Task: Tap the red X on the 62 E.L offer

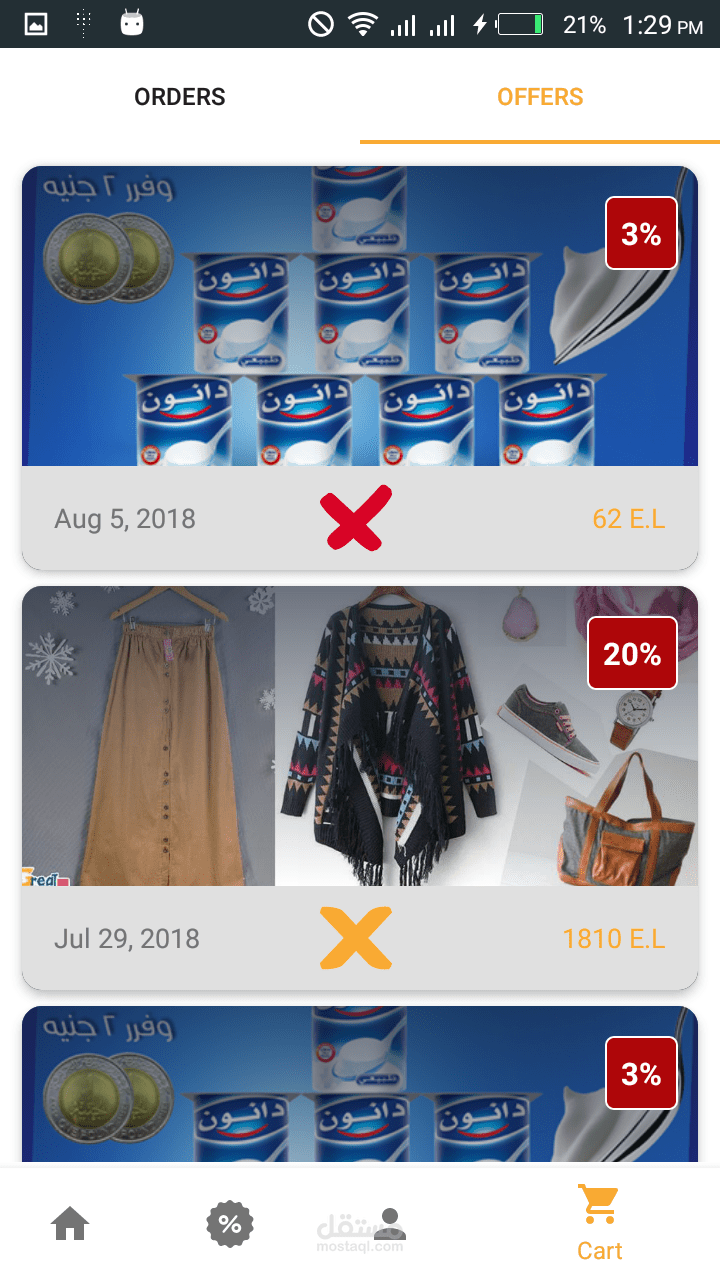Action: click(x=356, y=518)
